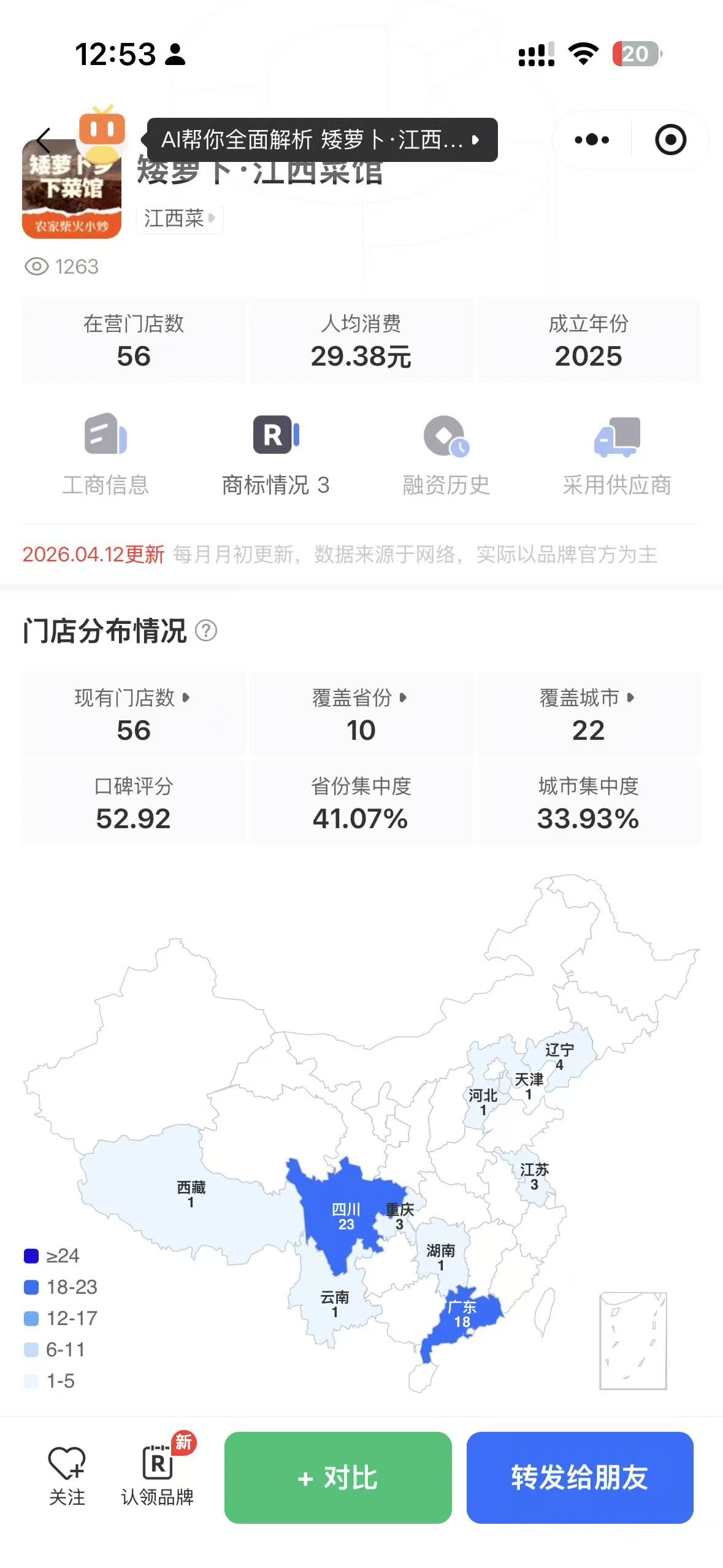Screen dimensions: 723x1568
Task: View 工商信息 business details
Action: click(105, 455)
